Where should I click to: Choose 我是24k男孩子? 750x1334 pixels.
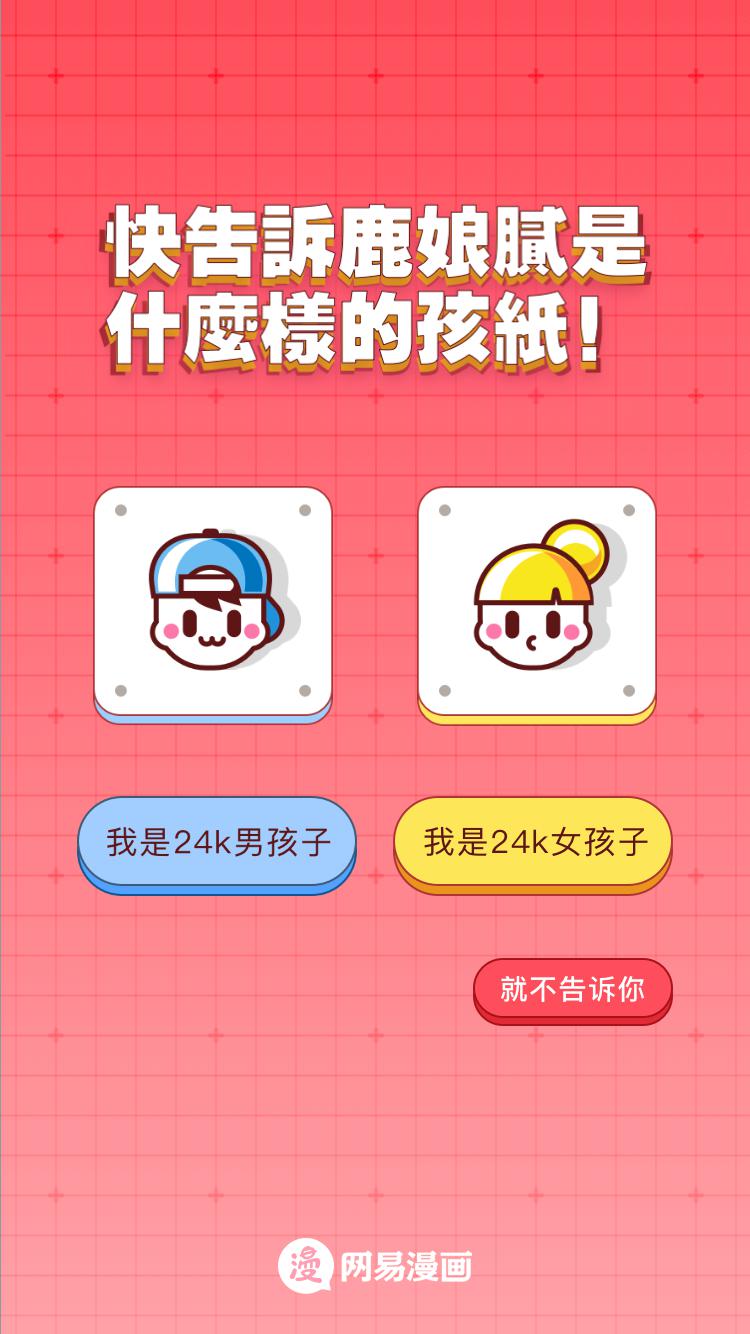[x=217, y=842]
